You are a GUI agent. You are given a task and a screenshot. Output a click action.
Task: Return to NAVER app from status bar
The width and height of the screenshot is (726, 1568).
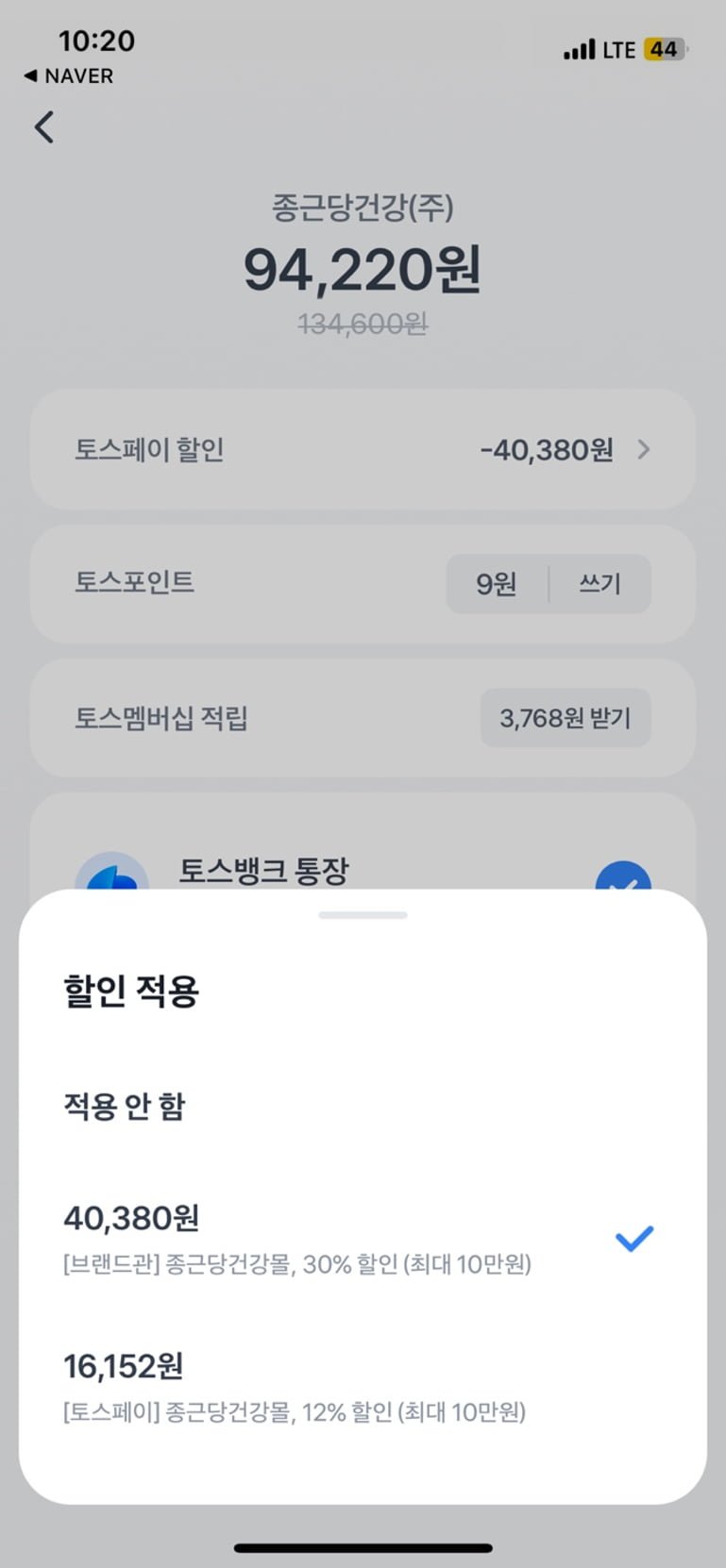pos(68,75)
